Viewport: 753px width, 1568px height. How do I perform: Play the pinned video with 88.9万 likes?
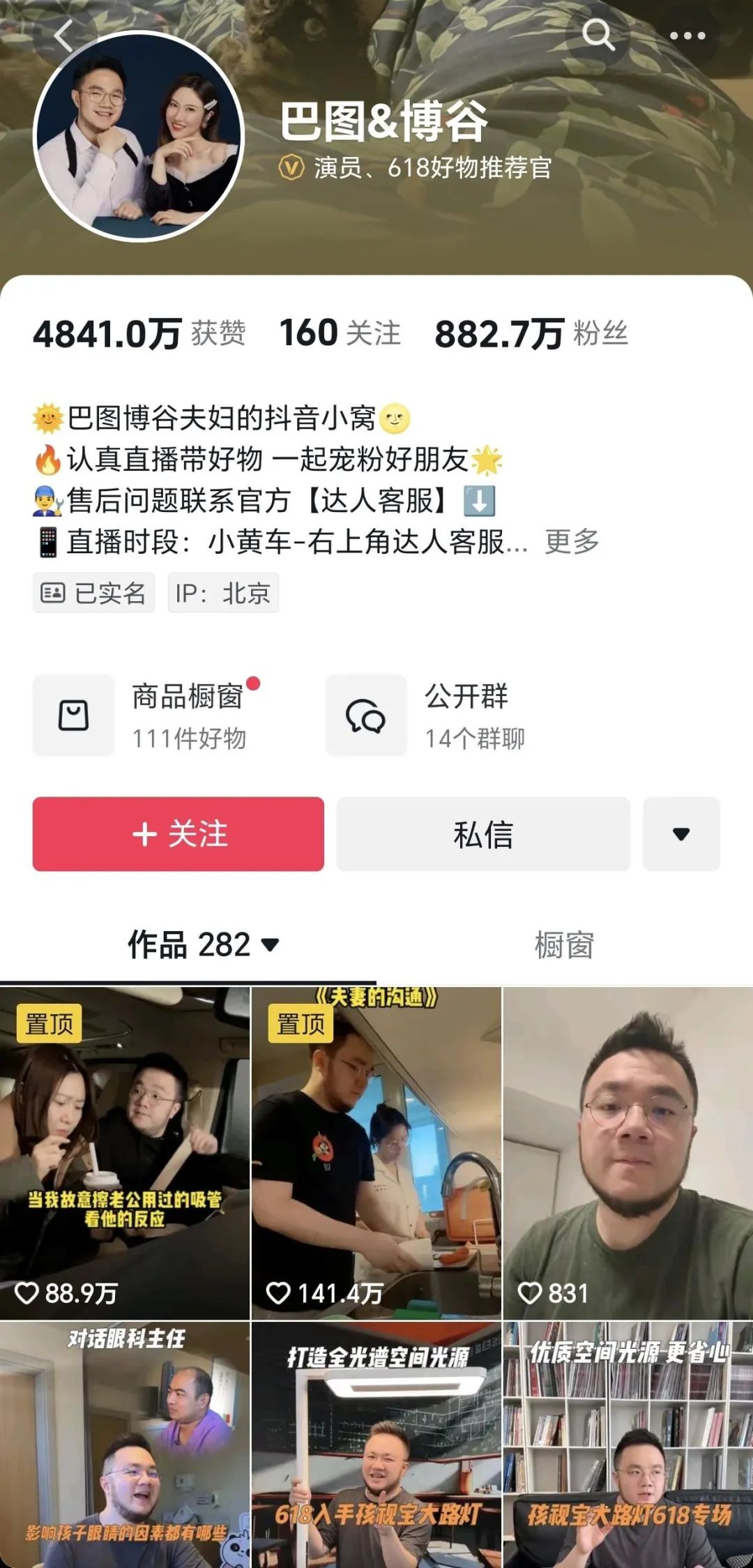[x=125, y=1152]
